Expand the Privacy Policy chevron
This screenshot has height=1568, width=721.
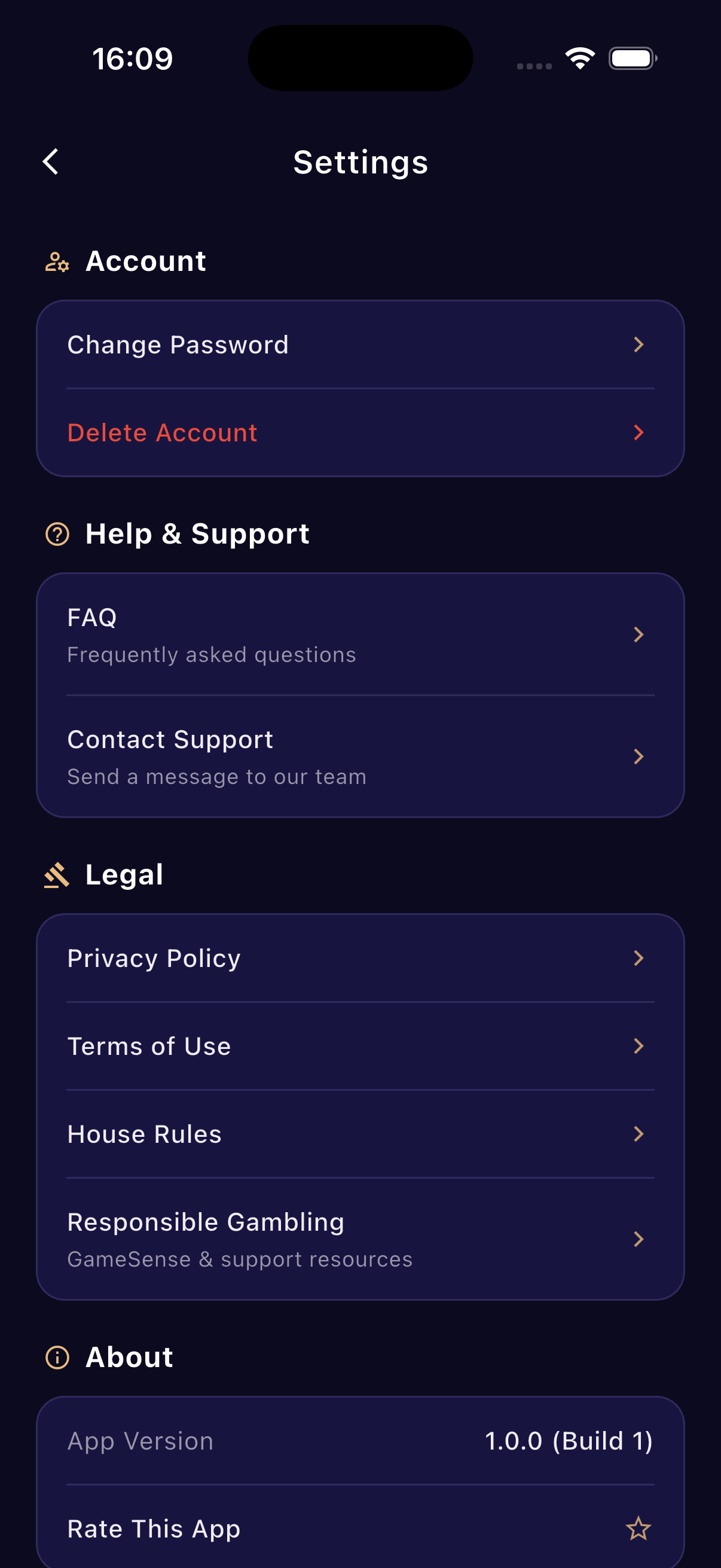638,958
